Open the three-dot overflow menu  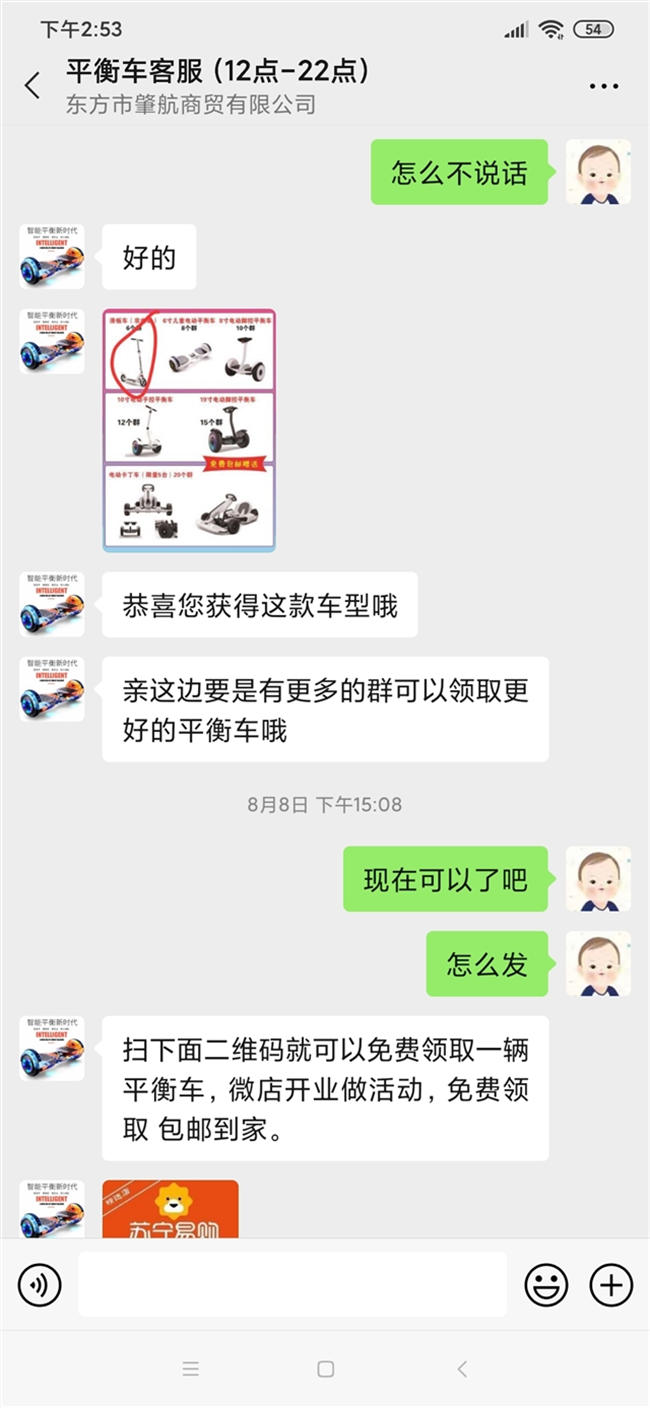(604, 87)
